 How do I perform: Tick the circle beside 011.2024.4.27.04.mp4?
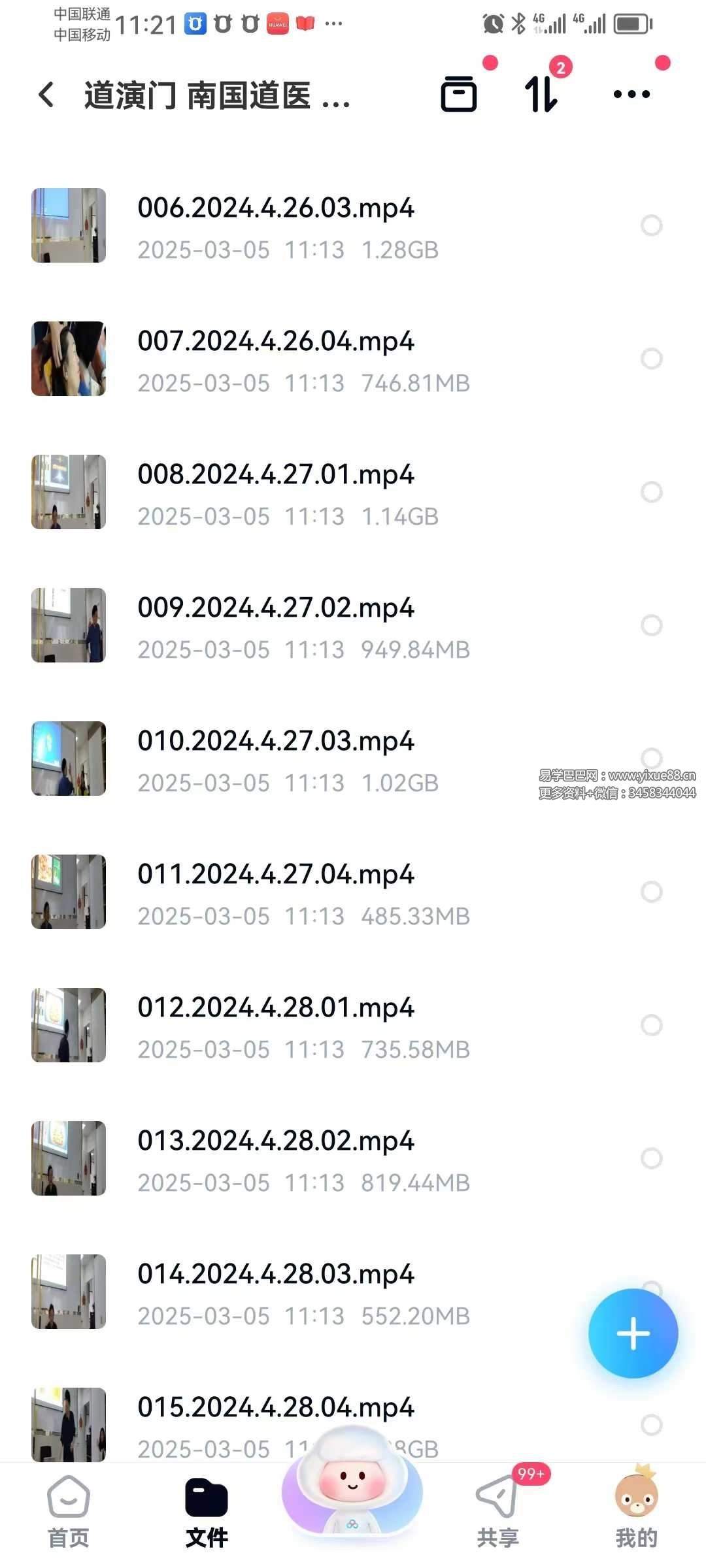pos(651,892)
